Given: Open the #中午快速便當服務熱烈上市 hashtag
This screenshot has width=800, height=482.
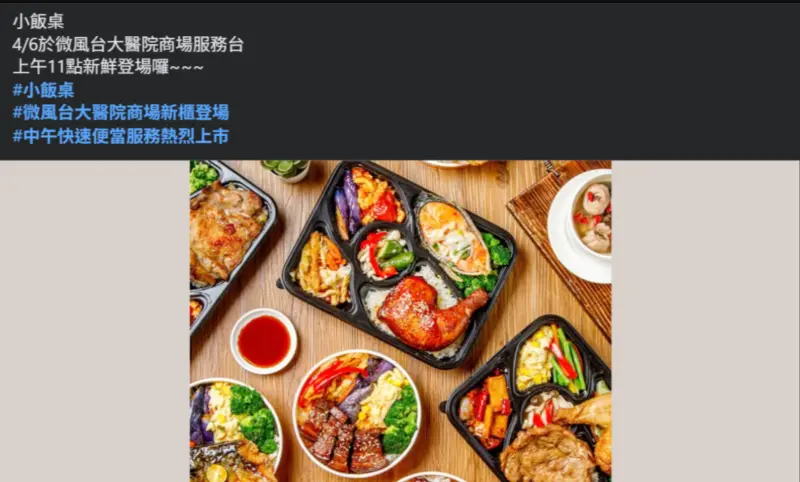Looking at the screenshot, I should tap(120, 135).
